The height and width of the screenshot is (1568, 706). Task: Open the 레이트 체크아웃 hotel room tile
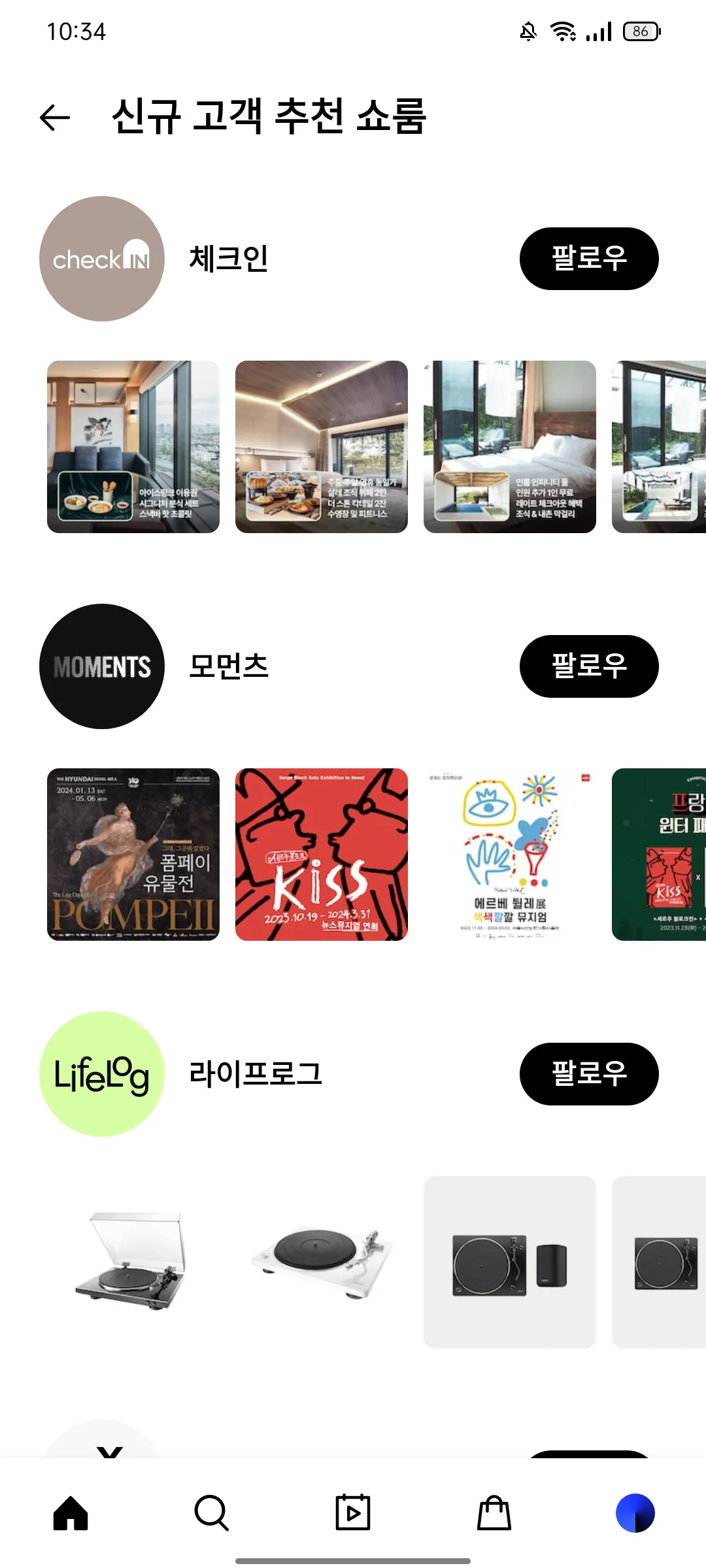point(510,447)
